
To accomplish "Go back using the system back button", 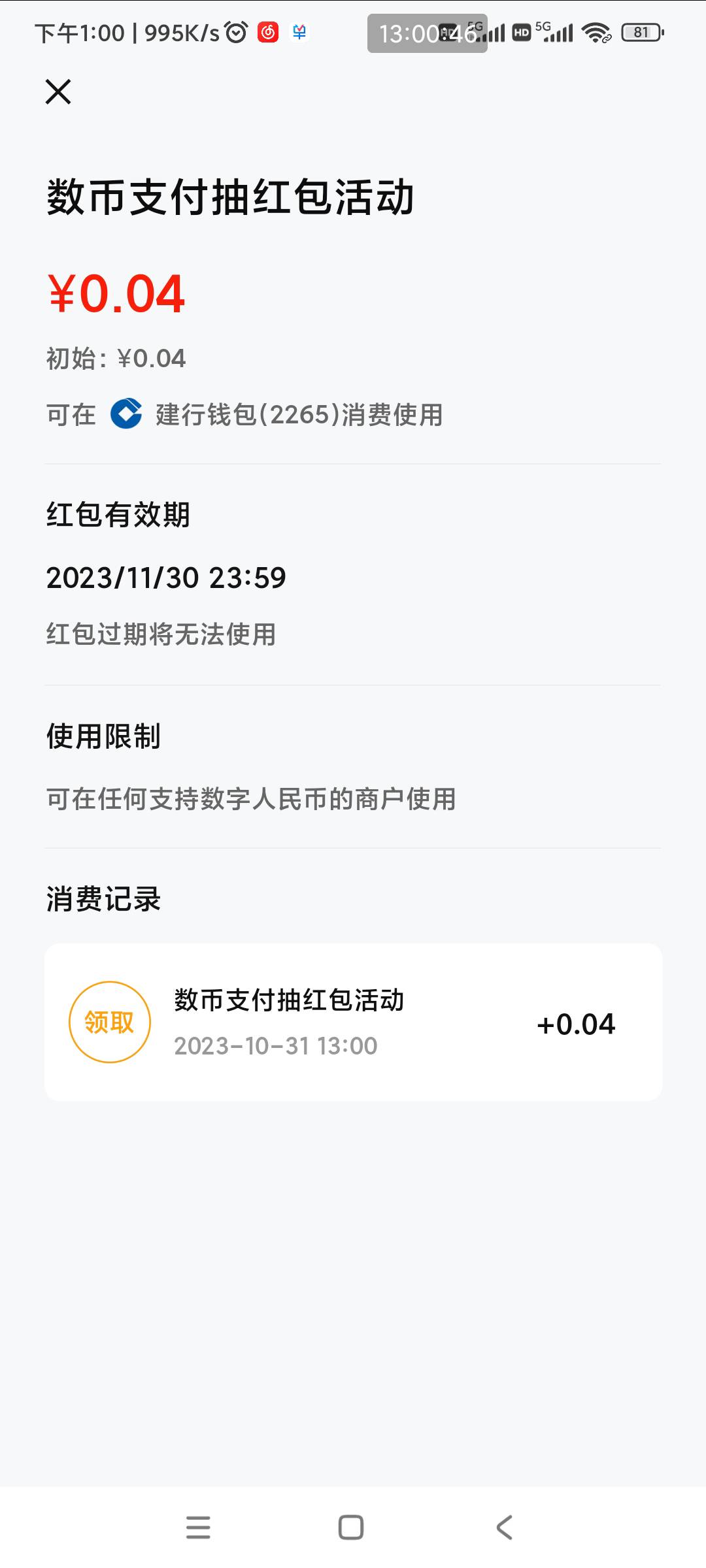I will coord(504,1527).
